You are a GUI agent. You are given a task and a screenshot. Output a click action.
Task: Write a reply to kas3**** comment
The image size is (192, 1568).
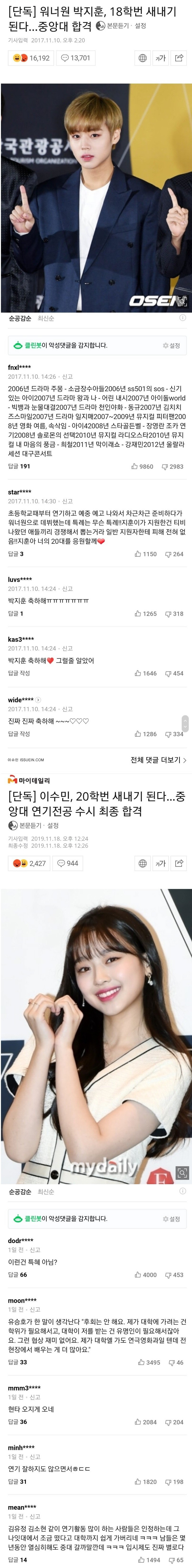coord(19,673)
